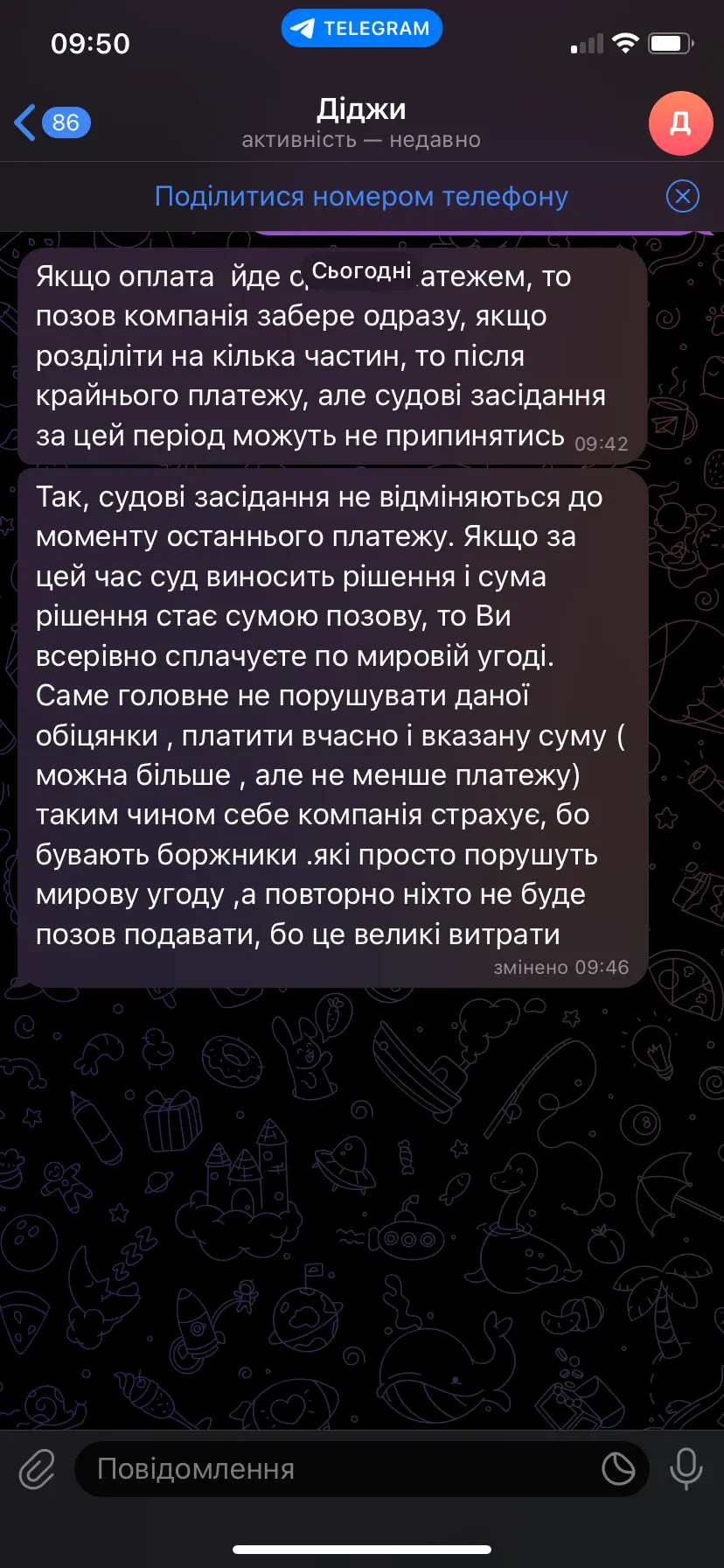Image resolution: width=724 pixels, height=1568 pixels.
Task: Focus the Повідомлення text field
Action: [332, 1469]
